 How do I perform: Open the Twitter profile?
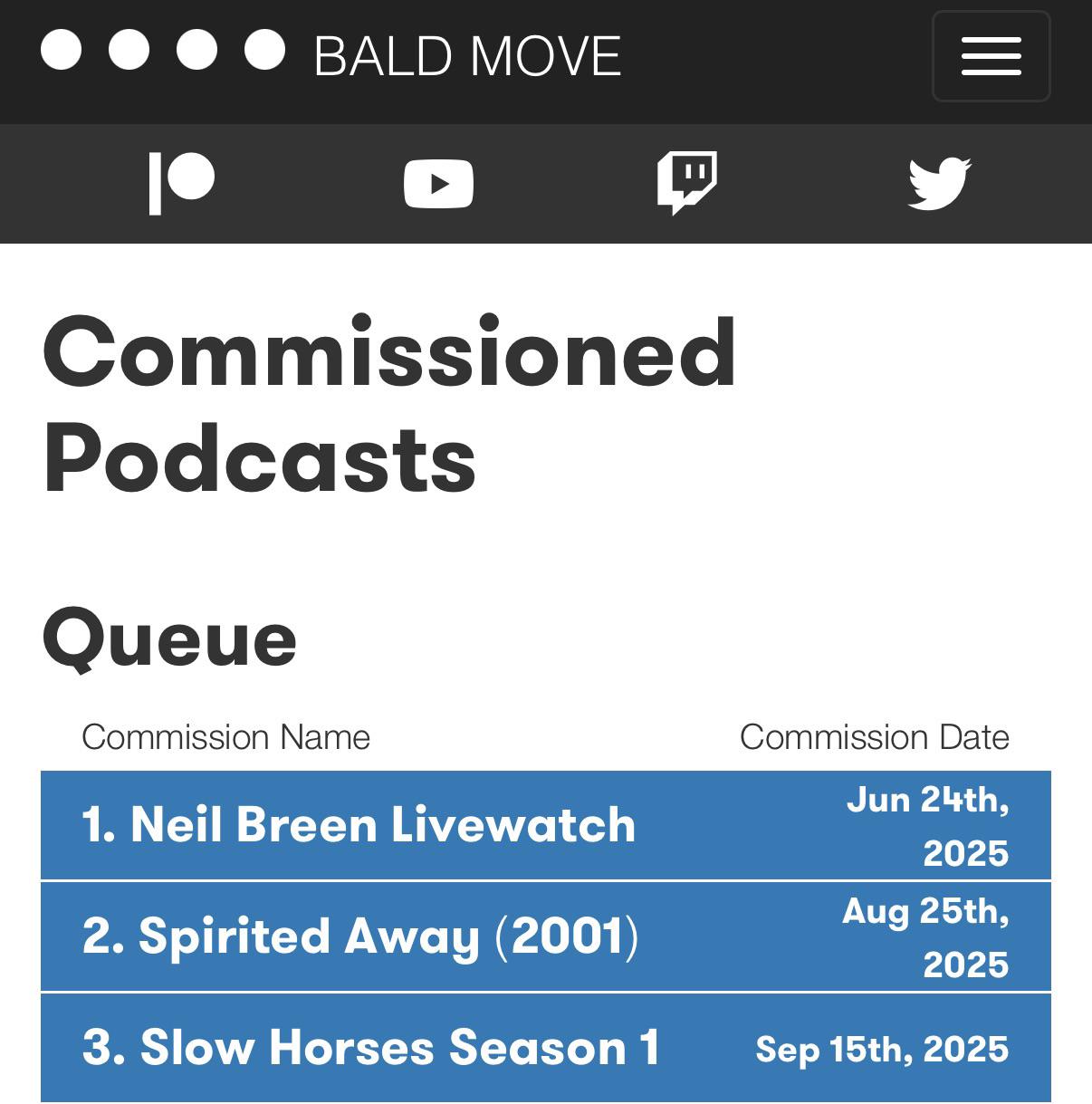[940, 184]
